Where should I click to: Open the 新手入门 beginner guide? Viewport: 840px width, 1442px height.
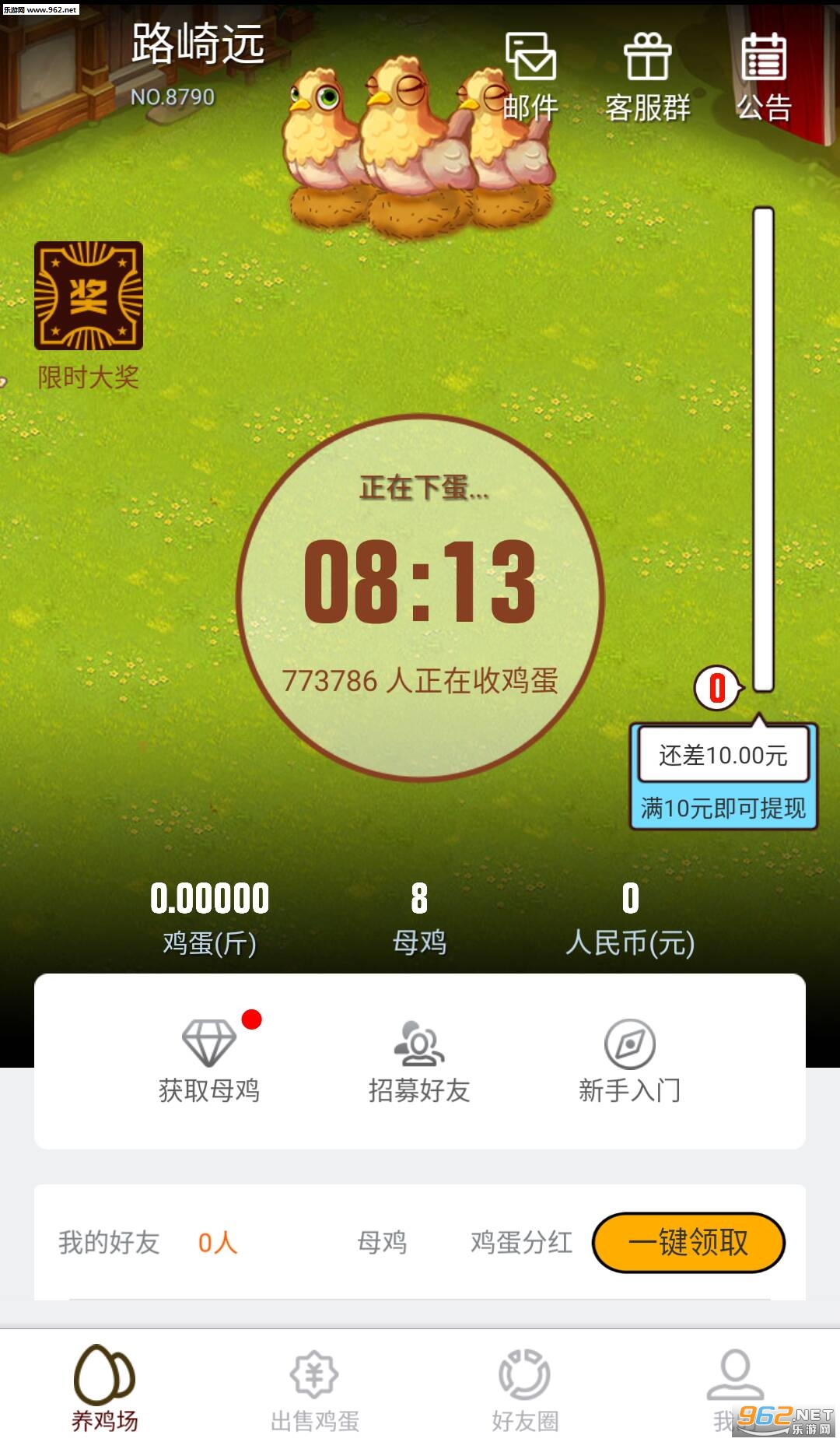tap(629, 1061)
